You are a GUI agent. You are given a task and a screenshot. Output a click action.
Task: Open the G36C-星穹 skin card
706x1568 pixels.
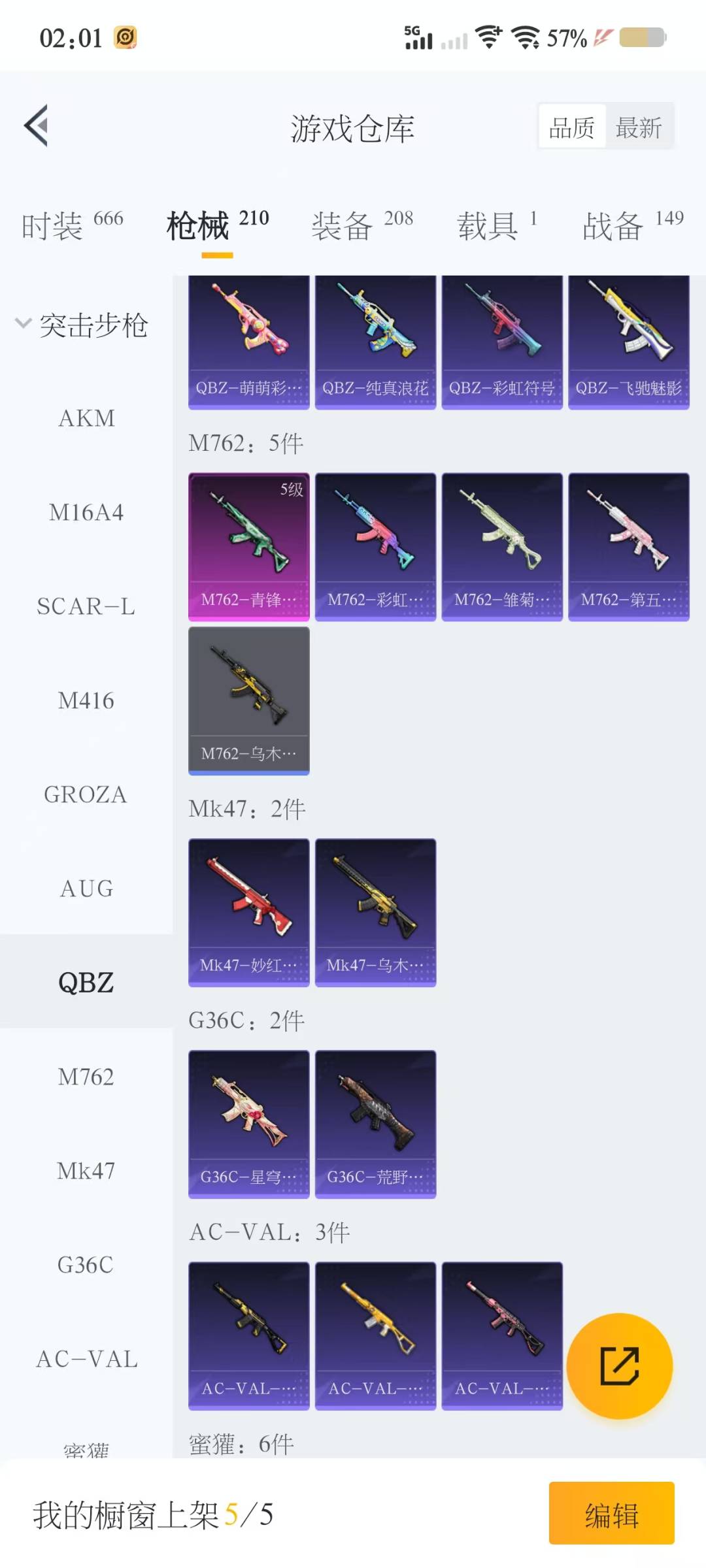[x=248, y=1124]
